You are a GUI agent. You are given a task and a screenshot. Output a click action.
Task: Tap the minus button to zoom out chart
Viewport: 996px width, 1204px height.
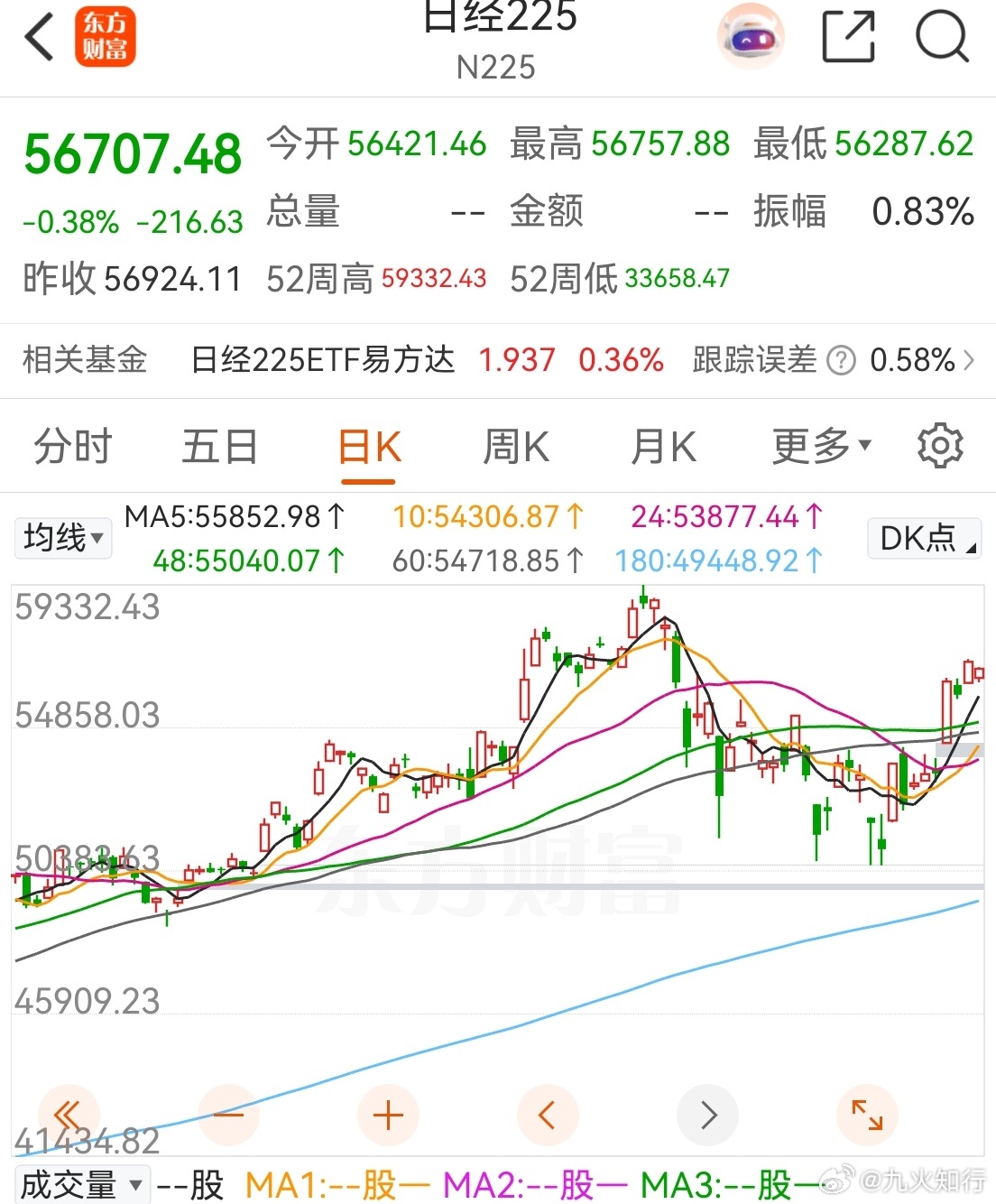pos(229,1115)
